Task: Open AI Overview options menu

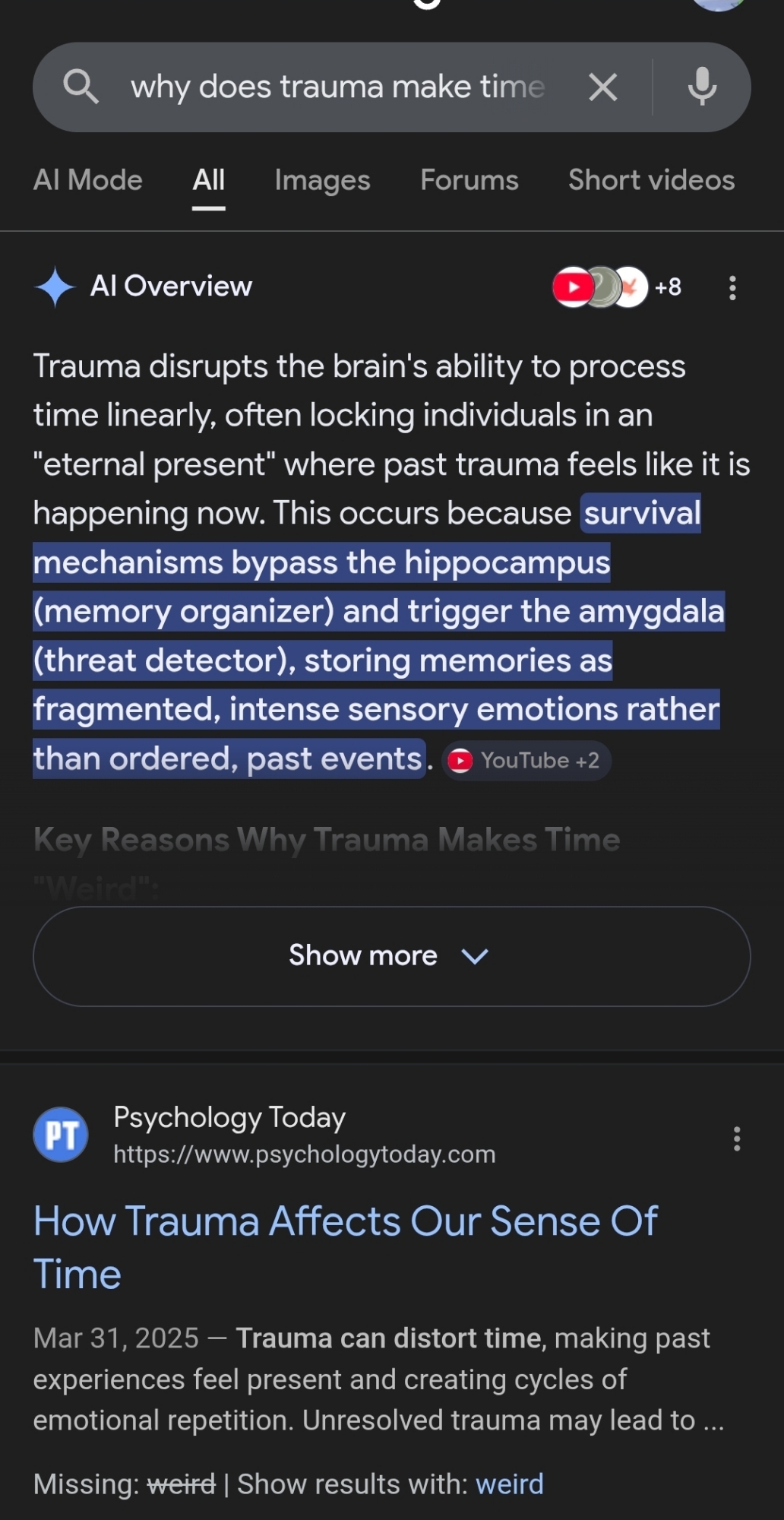Action: pos(732,287)
